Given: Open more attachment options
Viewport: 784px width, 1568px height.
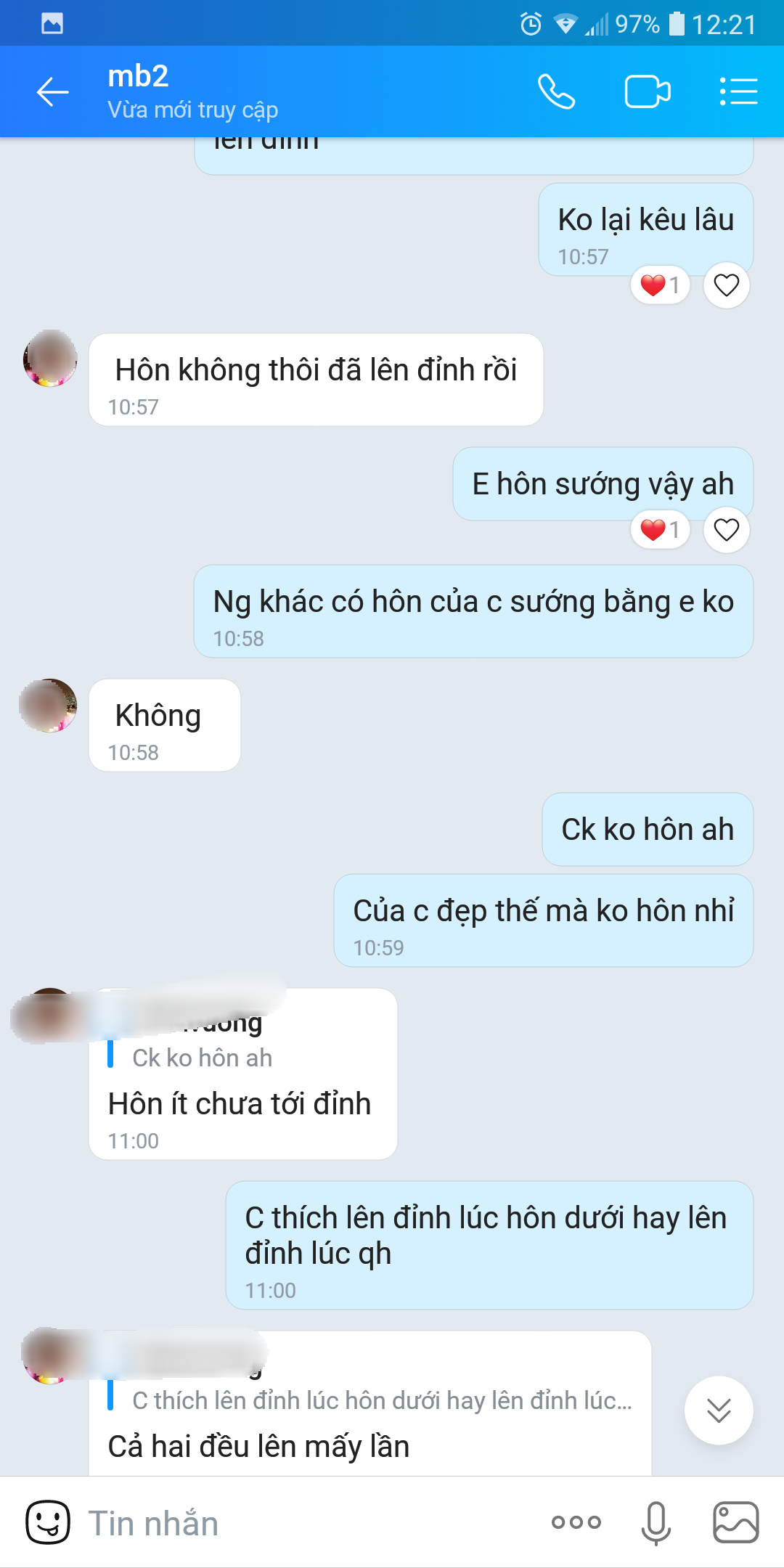Looking at the screenshot, I should (x=576, y=1522).
